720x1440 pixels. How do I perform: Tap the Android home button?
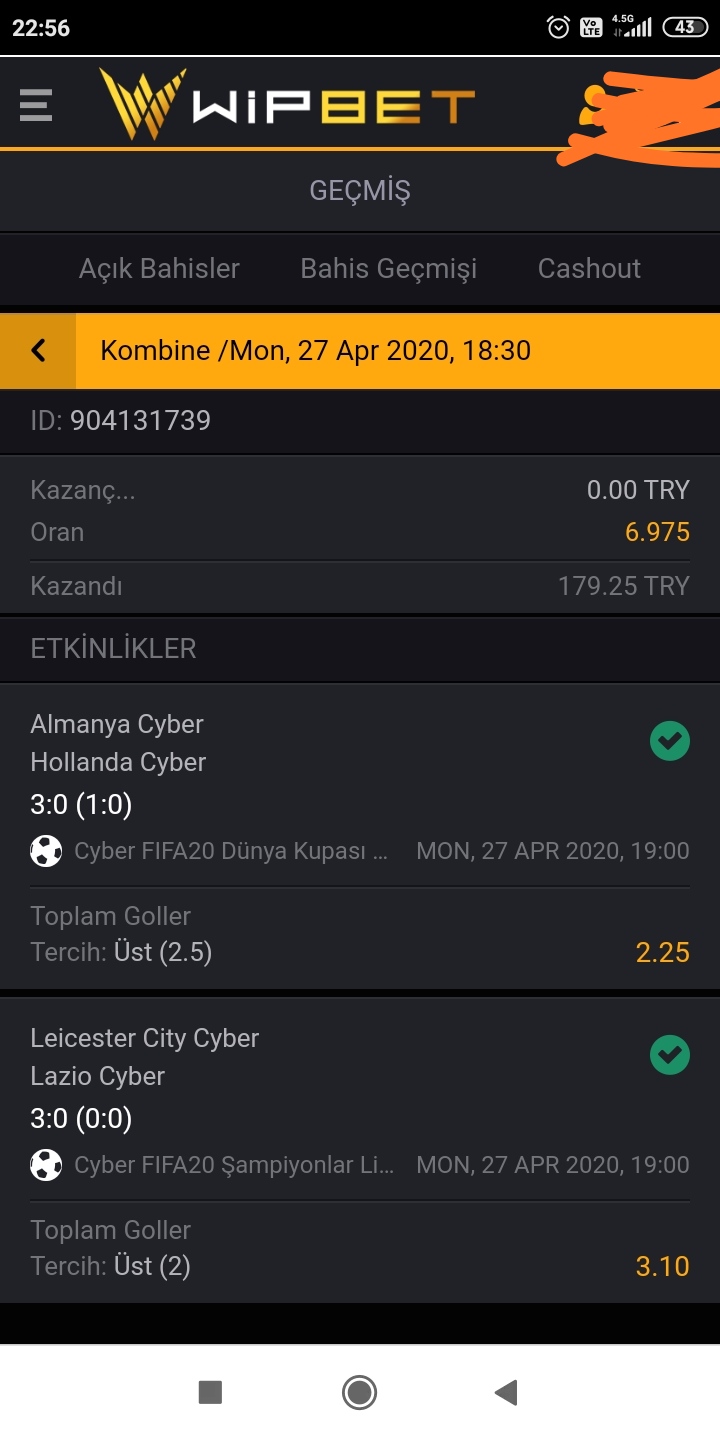(359, 1392)
